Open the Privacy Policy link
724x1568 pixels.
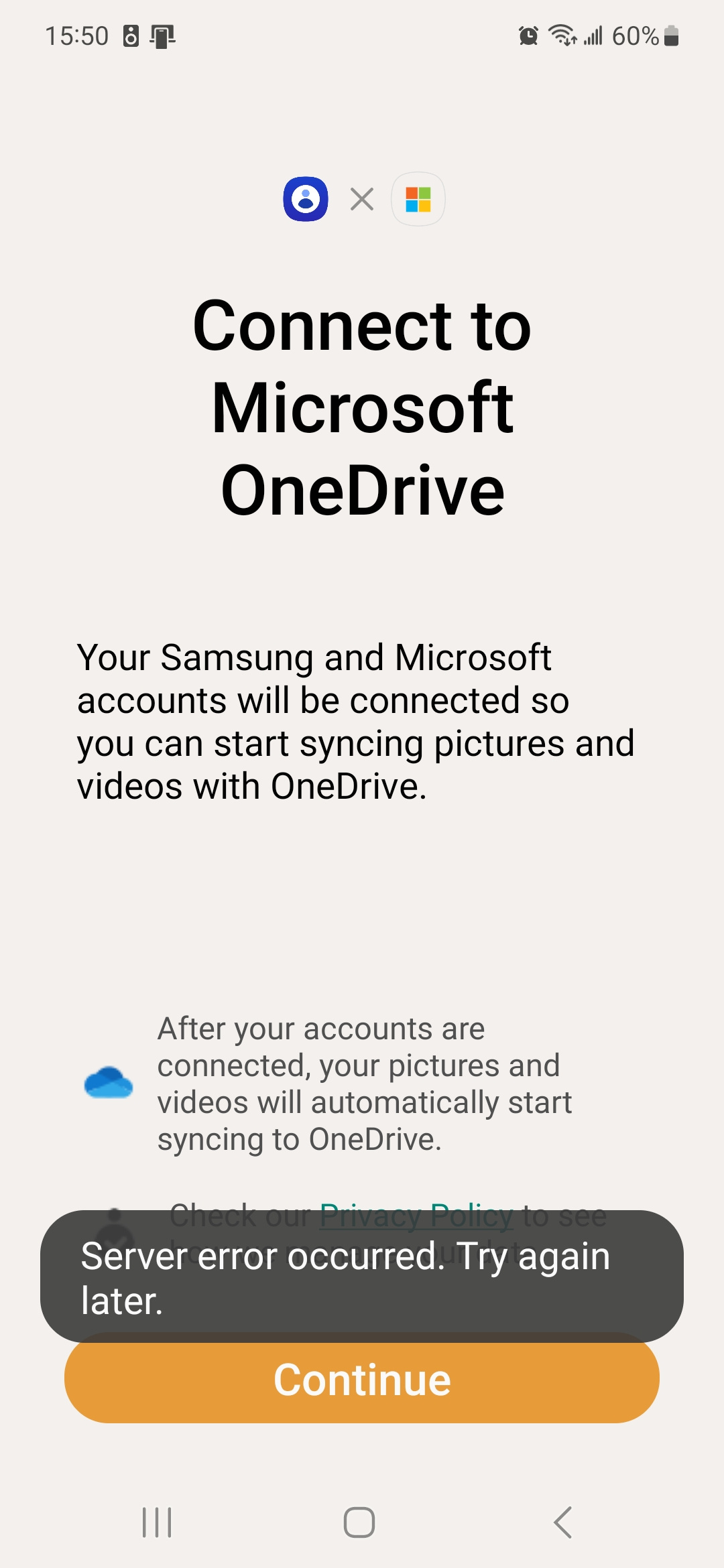[416, 1206]
